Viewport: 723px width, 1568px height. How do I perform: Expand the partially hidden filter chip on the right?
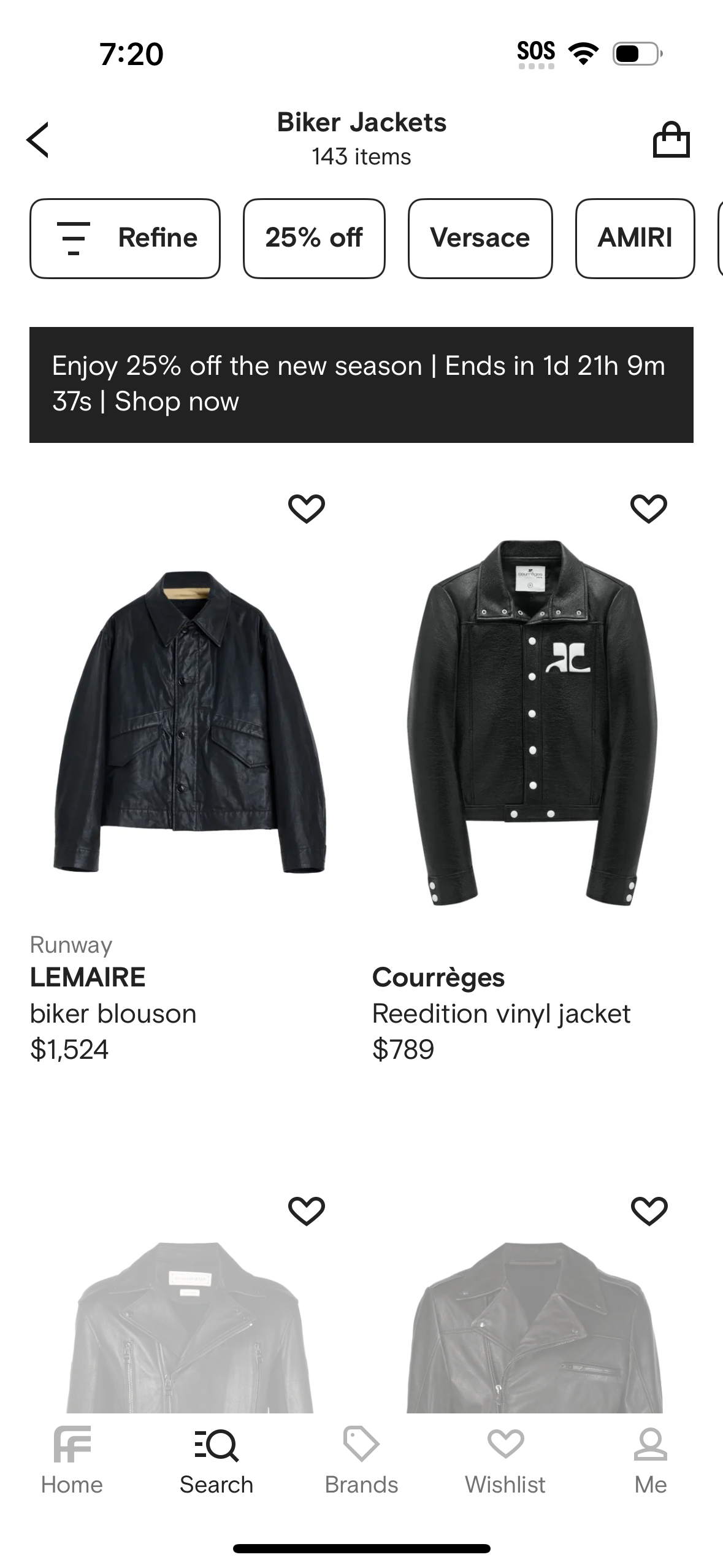[x=719, y=238]
